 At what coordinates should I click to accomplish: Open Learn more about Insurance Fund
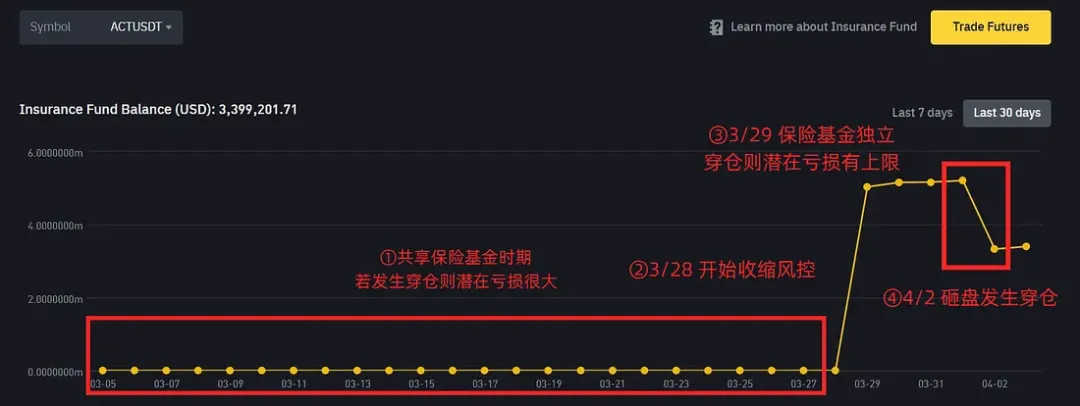point(813,27)
